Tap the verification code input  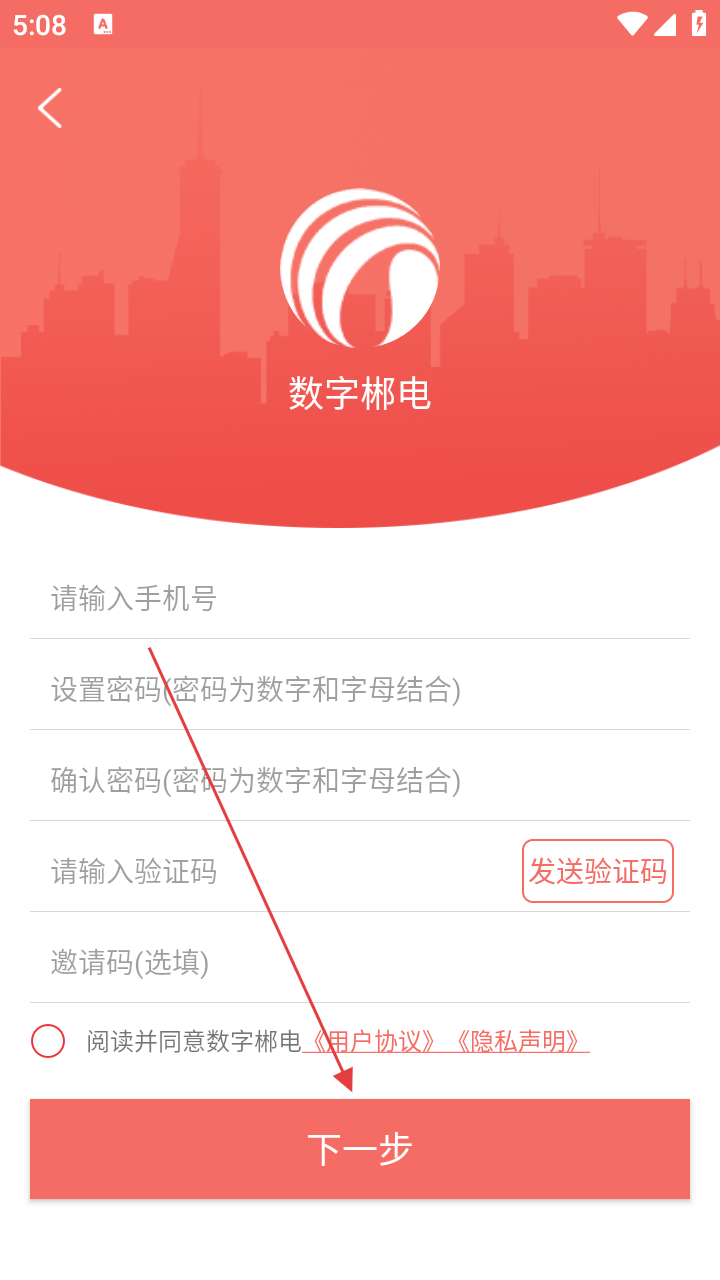click(270, 871)
